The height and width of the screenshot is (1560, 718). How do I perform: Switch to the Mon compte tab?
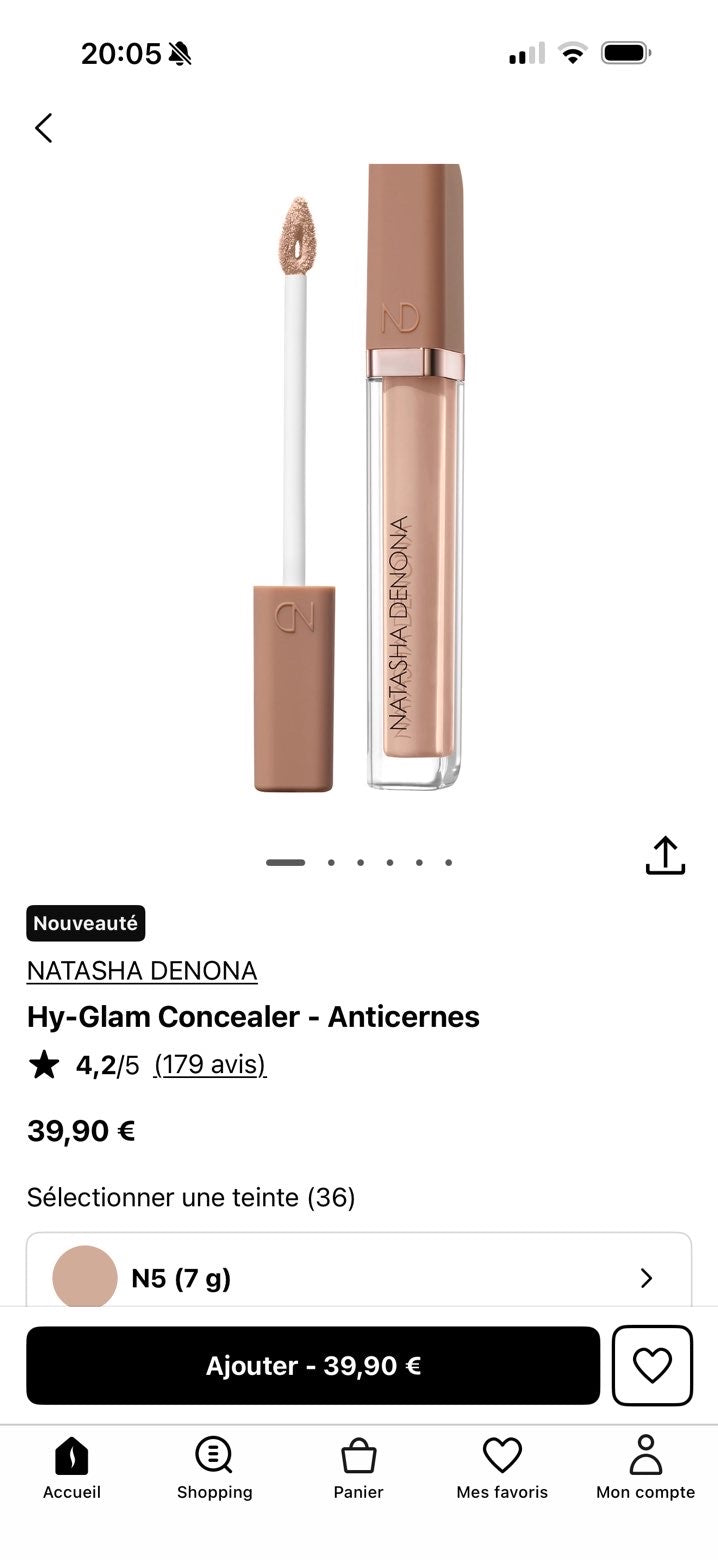(x=646, y=1468)
